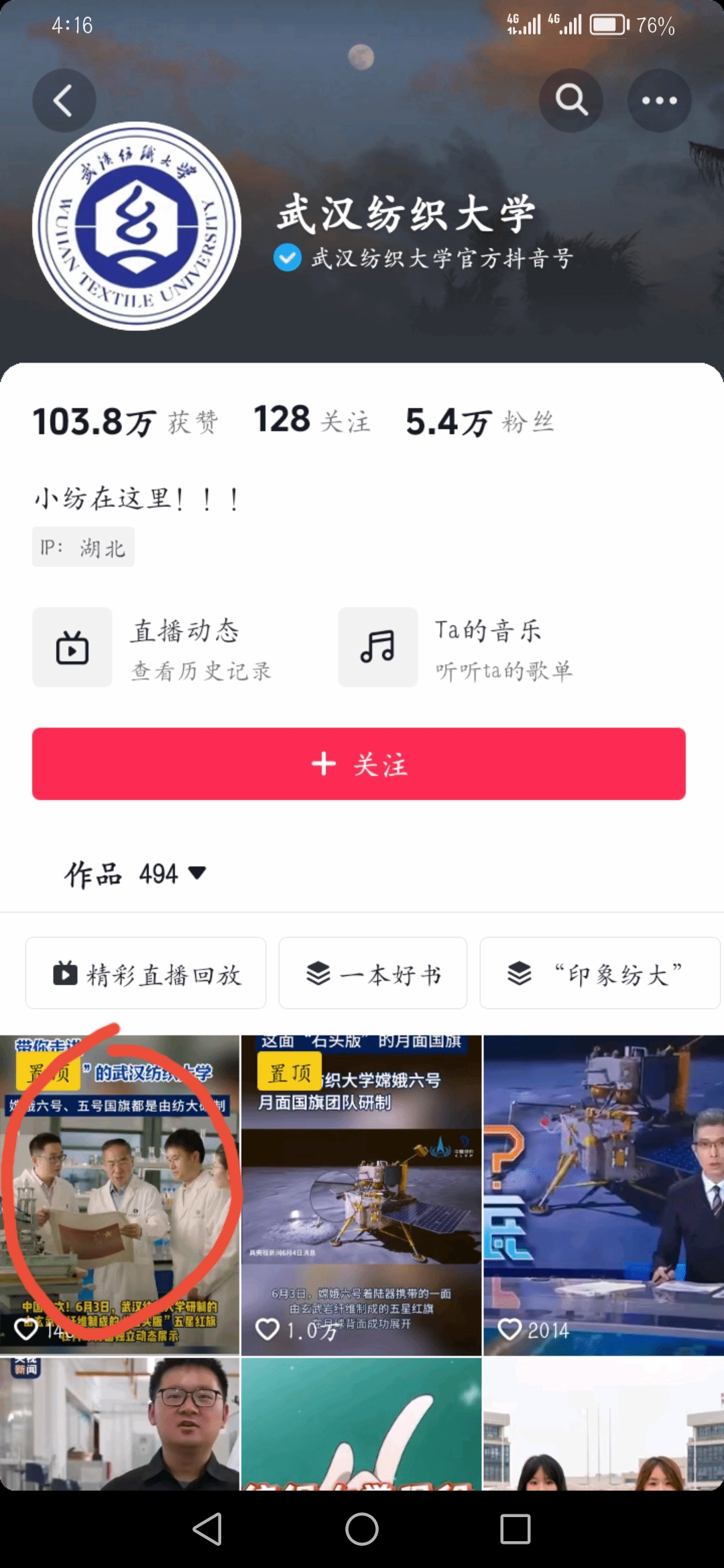
Task: Select the 精彩直播回放 collection chip
Action: coord(146,974)
